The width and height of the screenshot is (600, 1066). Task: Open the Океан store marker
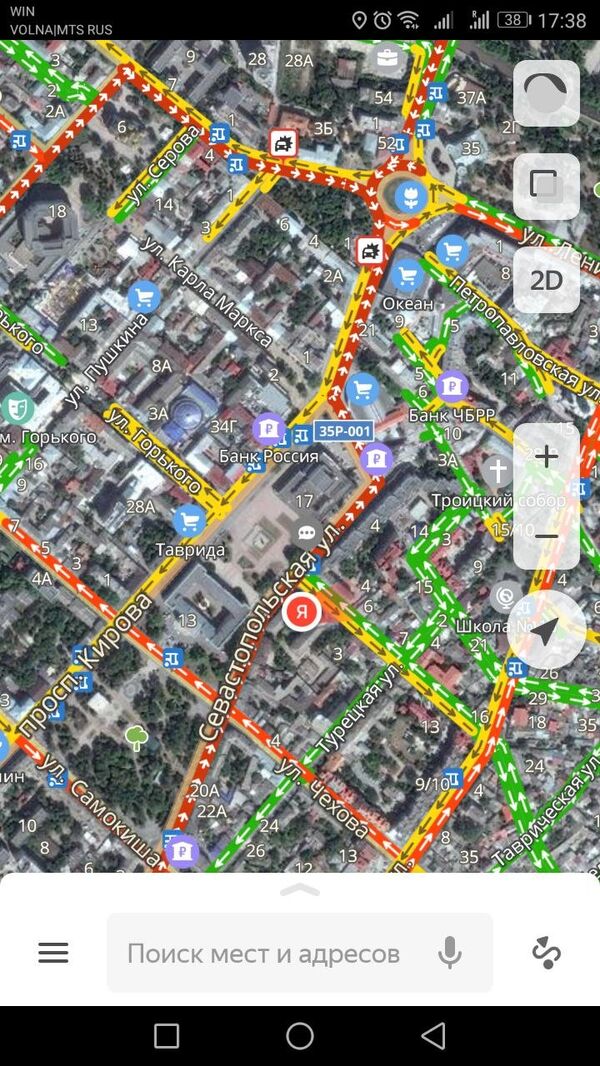407,275
